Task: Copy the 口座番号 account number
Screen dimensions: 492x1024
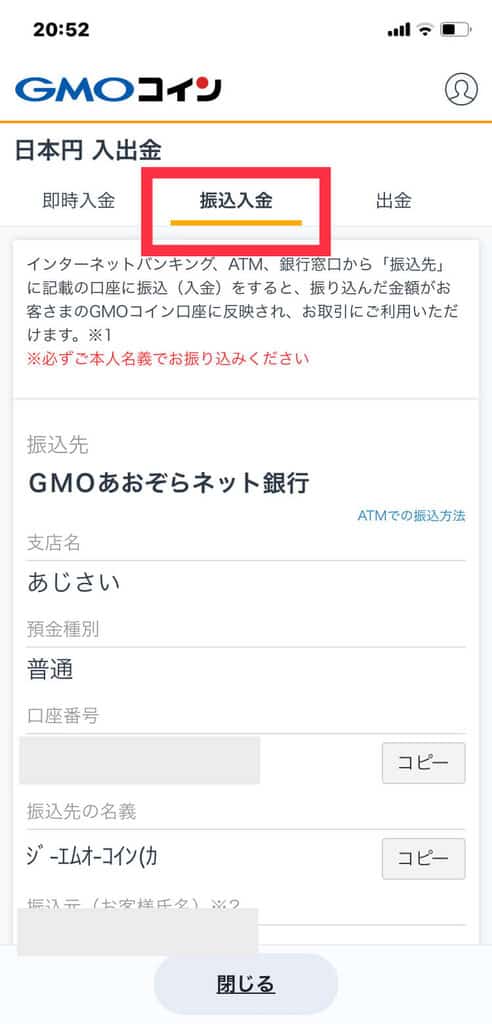Action: pos(423,763)
